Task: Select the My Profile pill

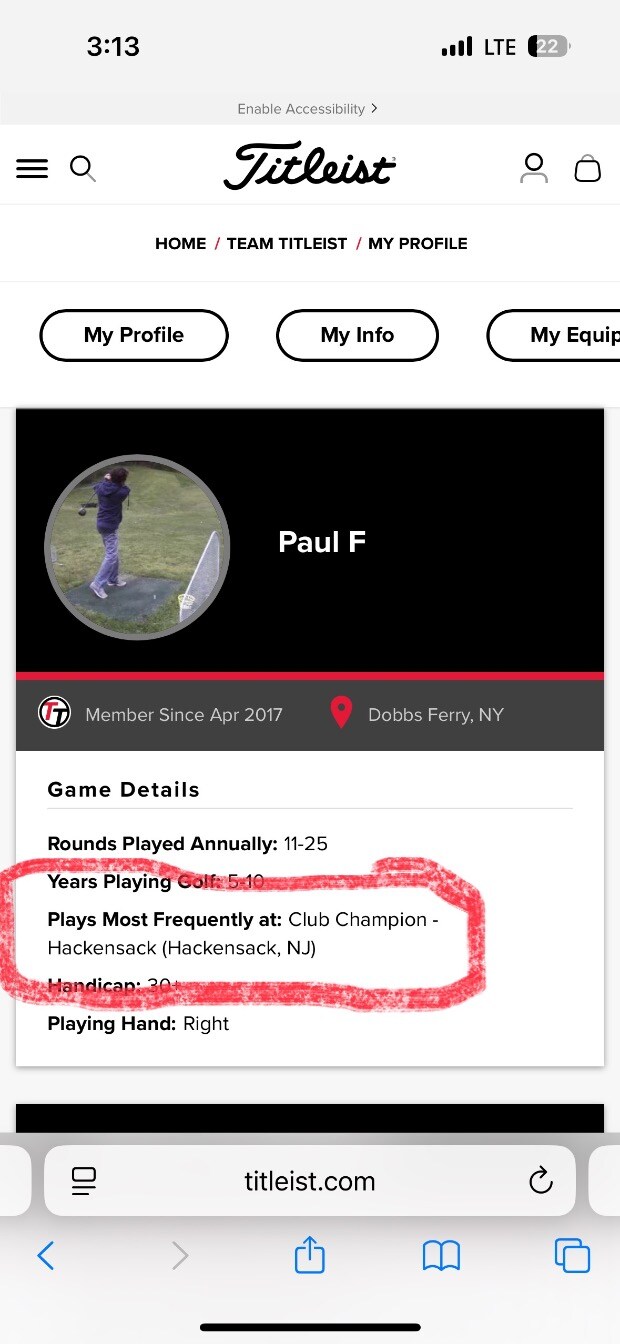Action: (x=134, y=335)
